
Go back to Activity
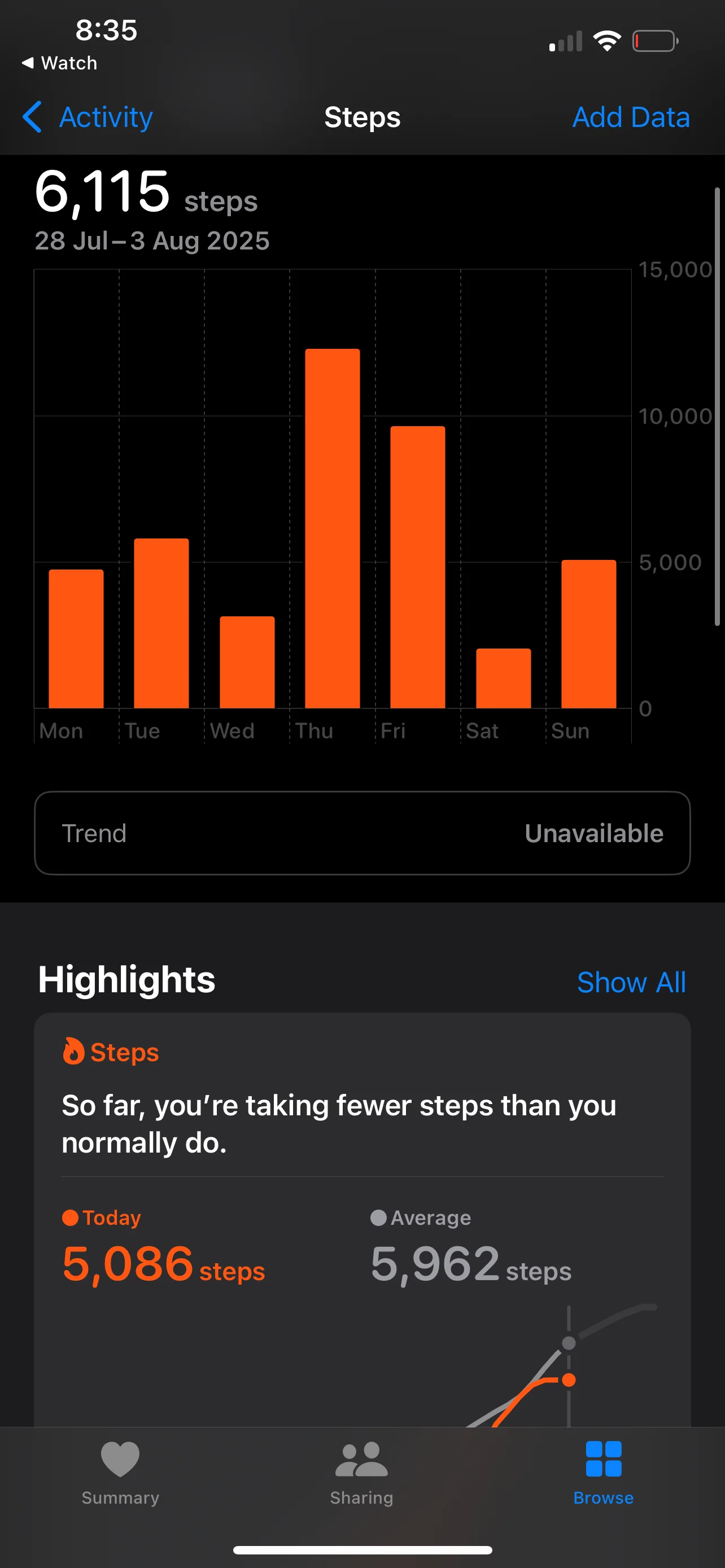point(88,117)
